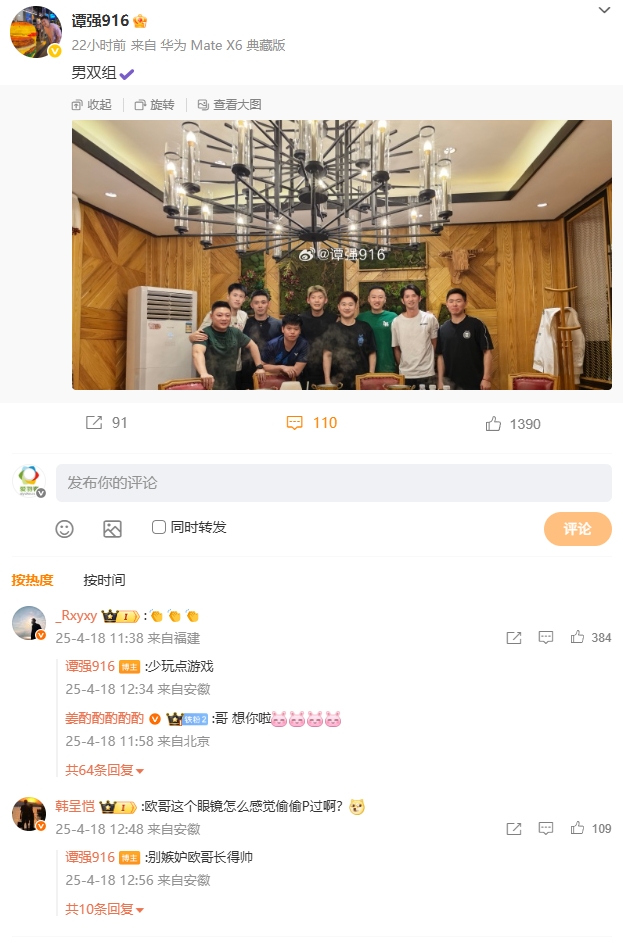This screenshot has height=946, width=623.
Task: Like the post with 1390 likes
Action: pos(513,424)
